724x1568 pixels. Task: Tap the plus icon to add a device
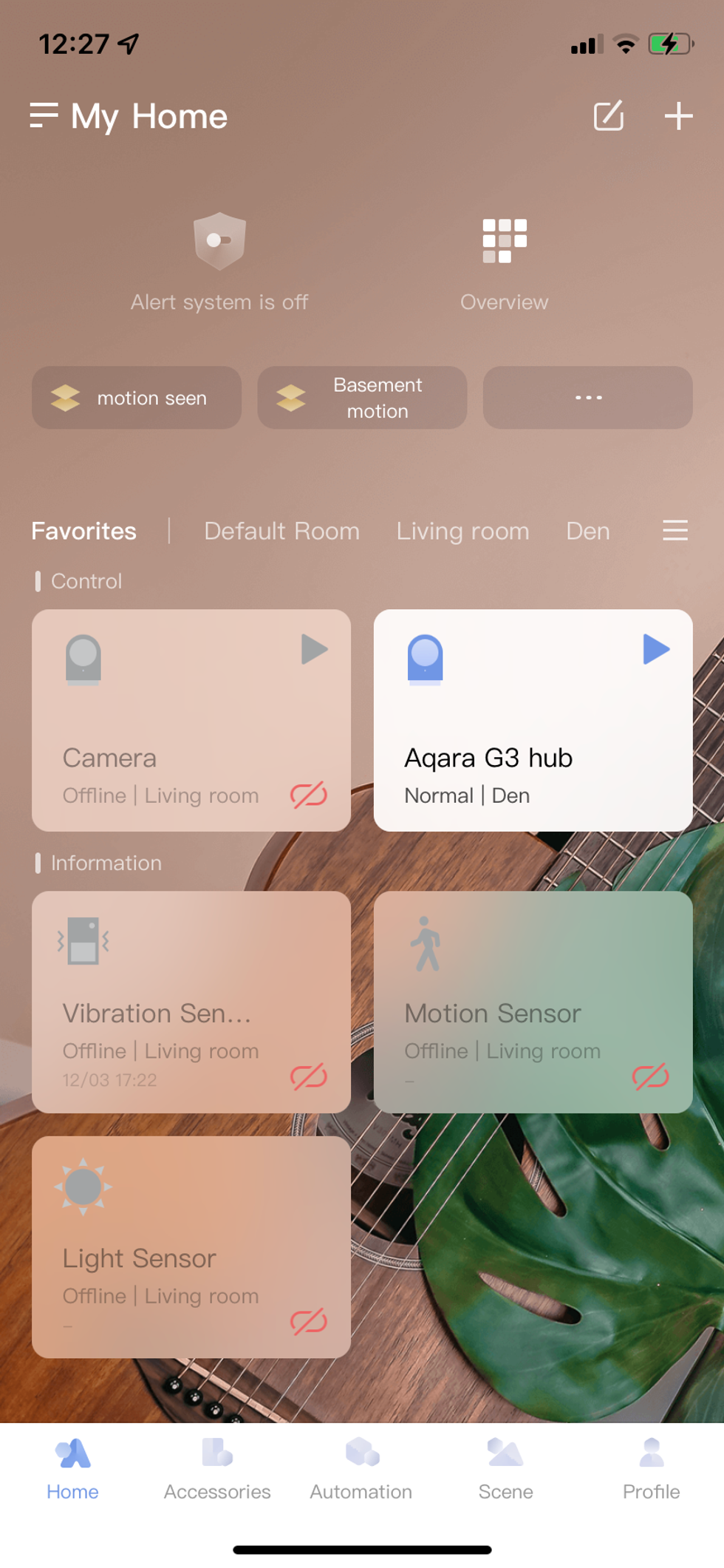coord(678,115)
